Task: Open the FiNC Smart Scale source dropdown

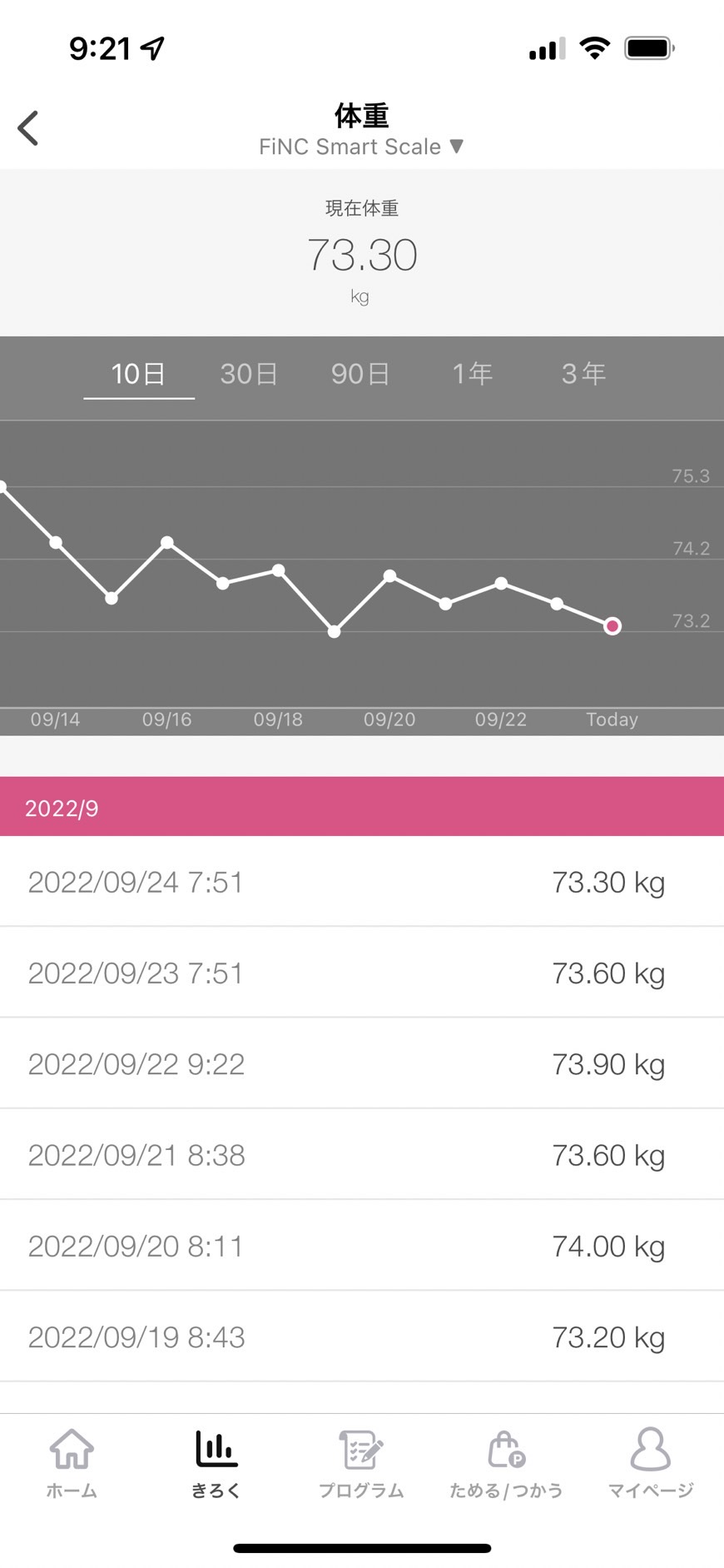Action: click(x=361, y=147)
